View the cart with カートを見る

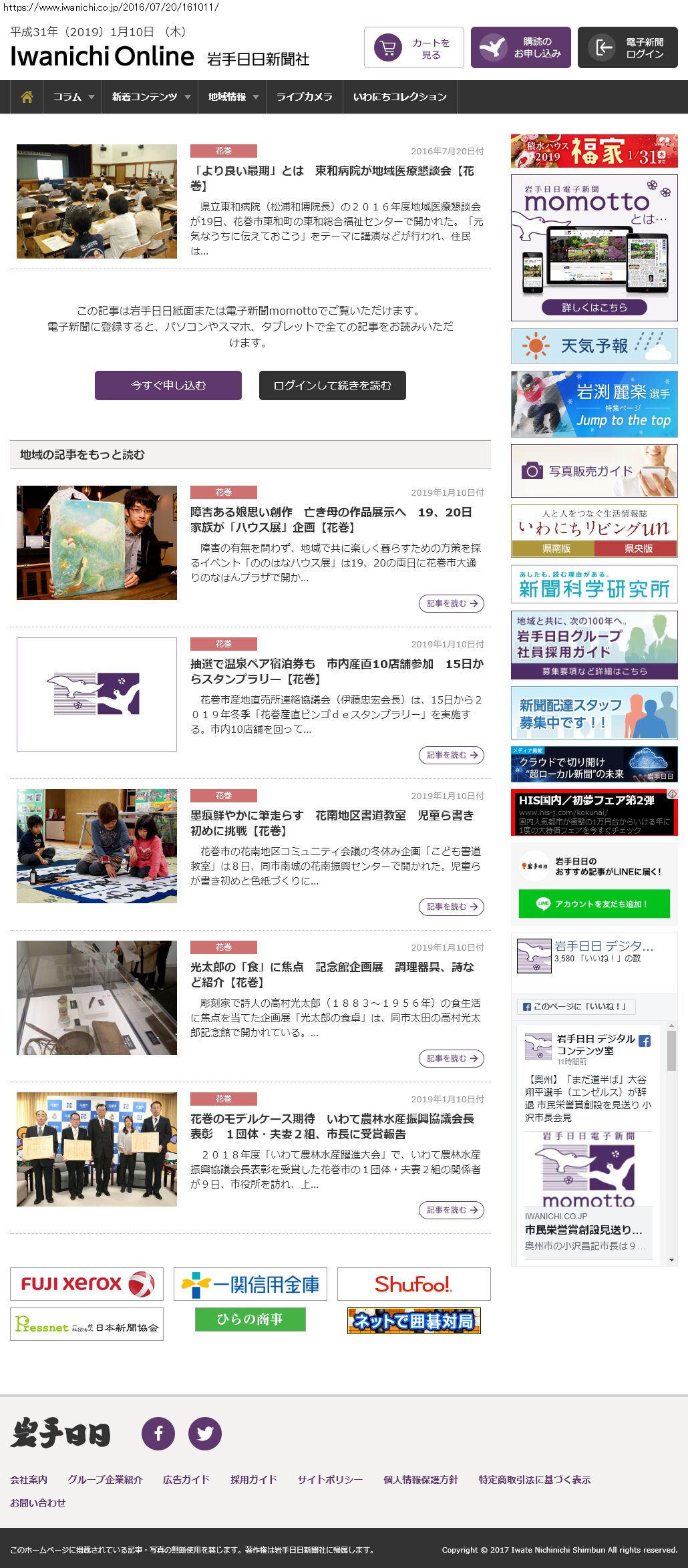[414, 48]
